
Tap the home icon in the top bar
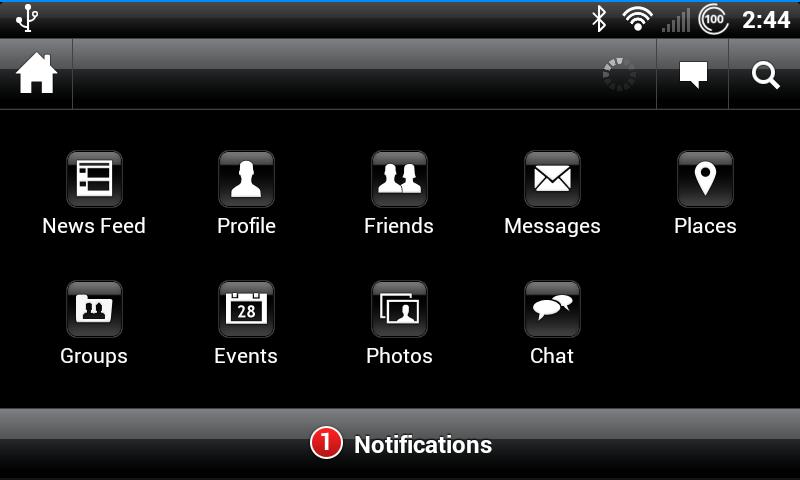click(36, 74)
